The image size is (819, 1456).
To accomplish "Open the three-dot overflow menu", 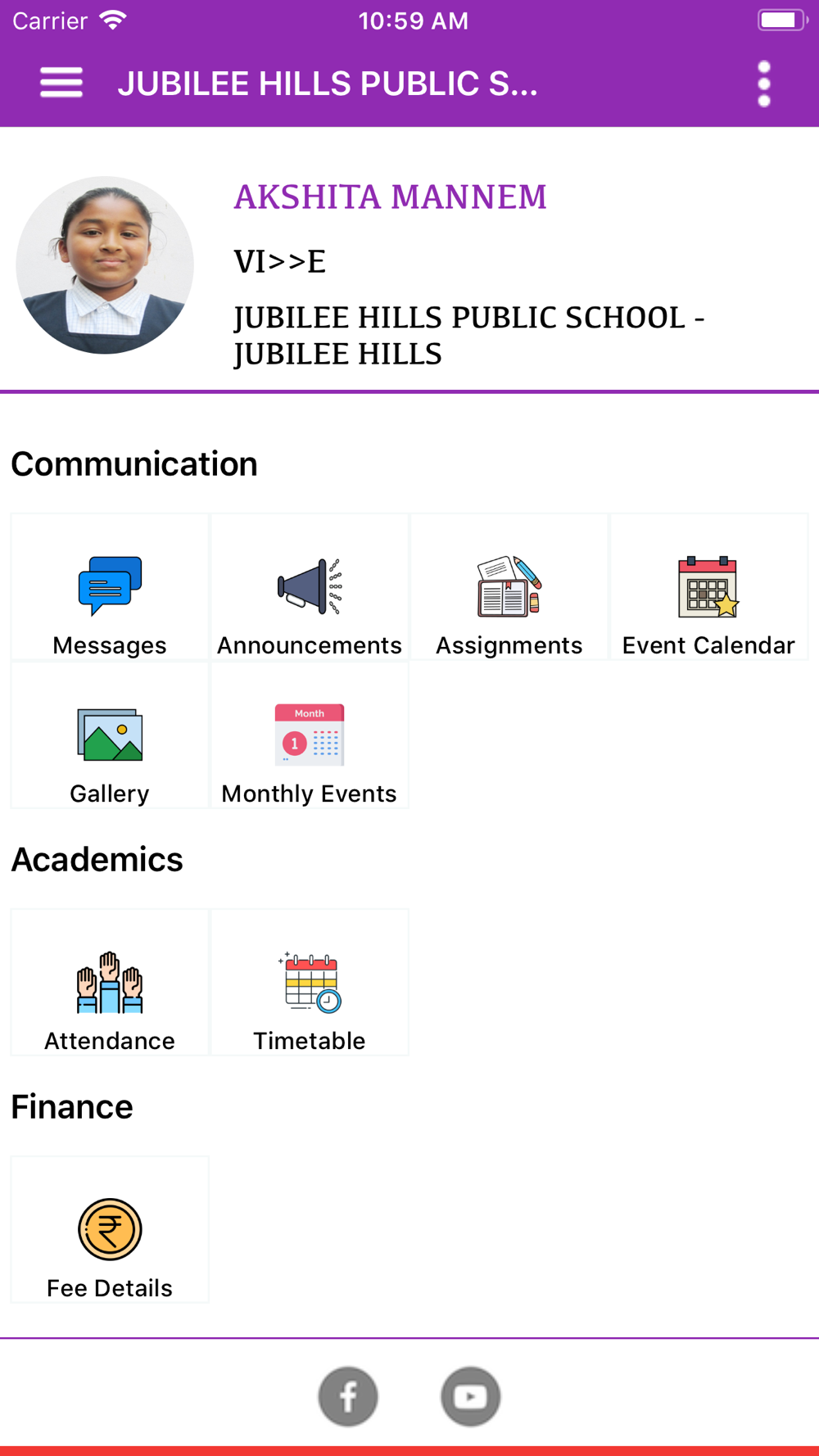I will 763,84.
